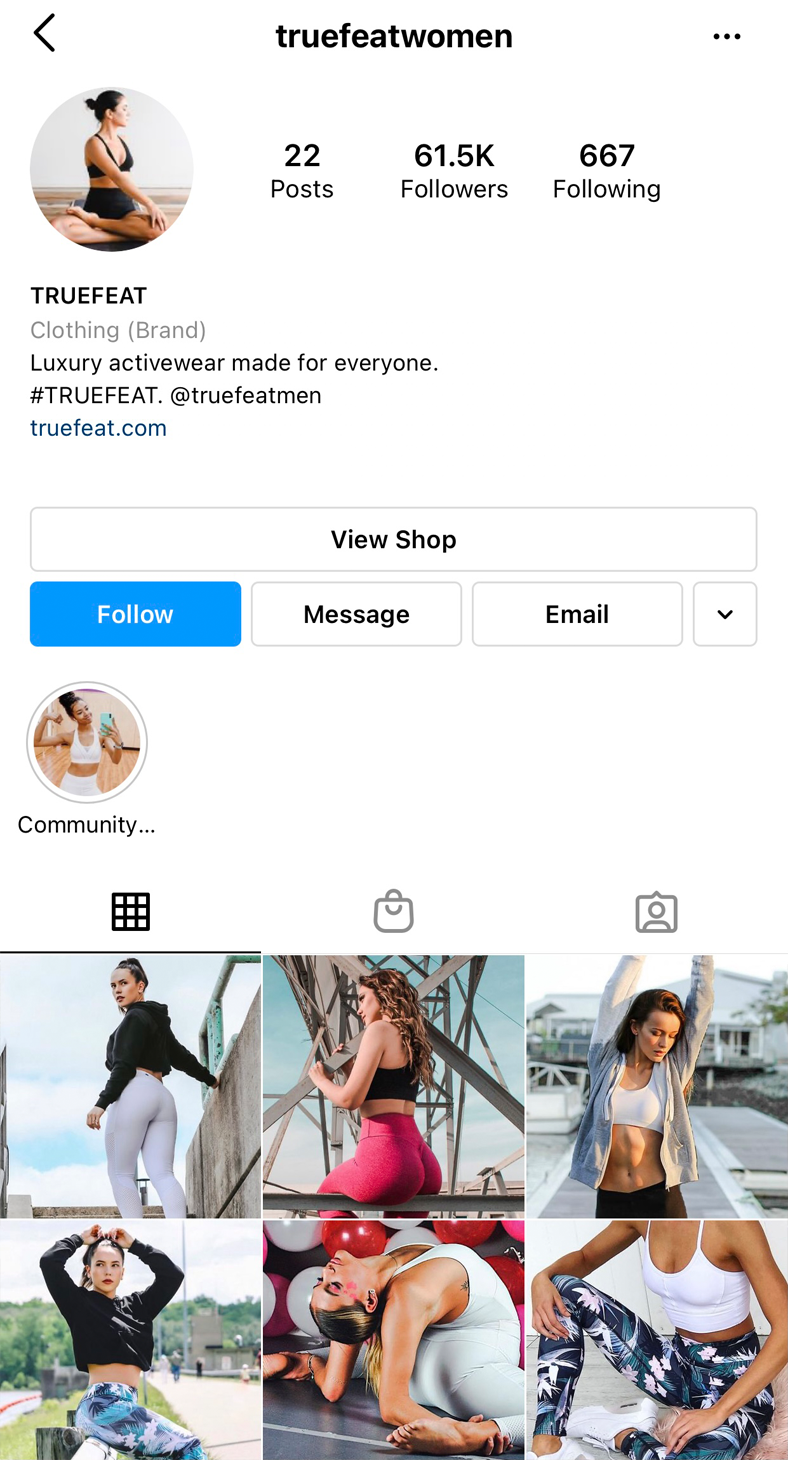Open the three-dot options menu
This screenshot has height=1460, width=788.
[727, 36]
